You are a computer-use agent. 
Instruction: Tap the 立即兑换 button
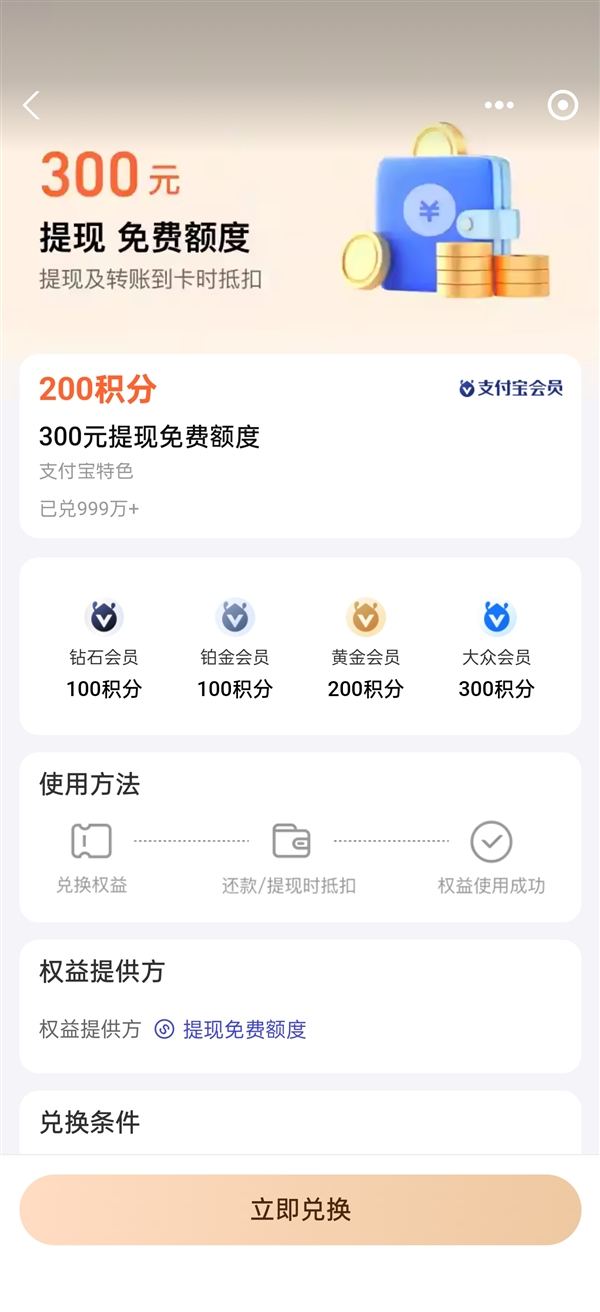click(300, 1209)
